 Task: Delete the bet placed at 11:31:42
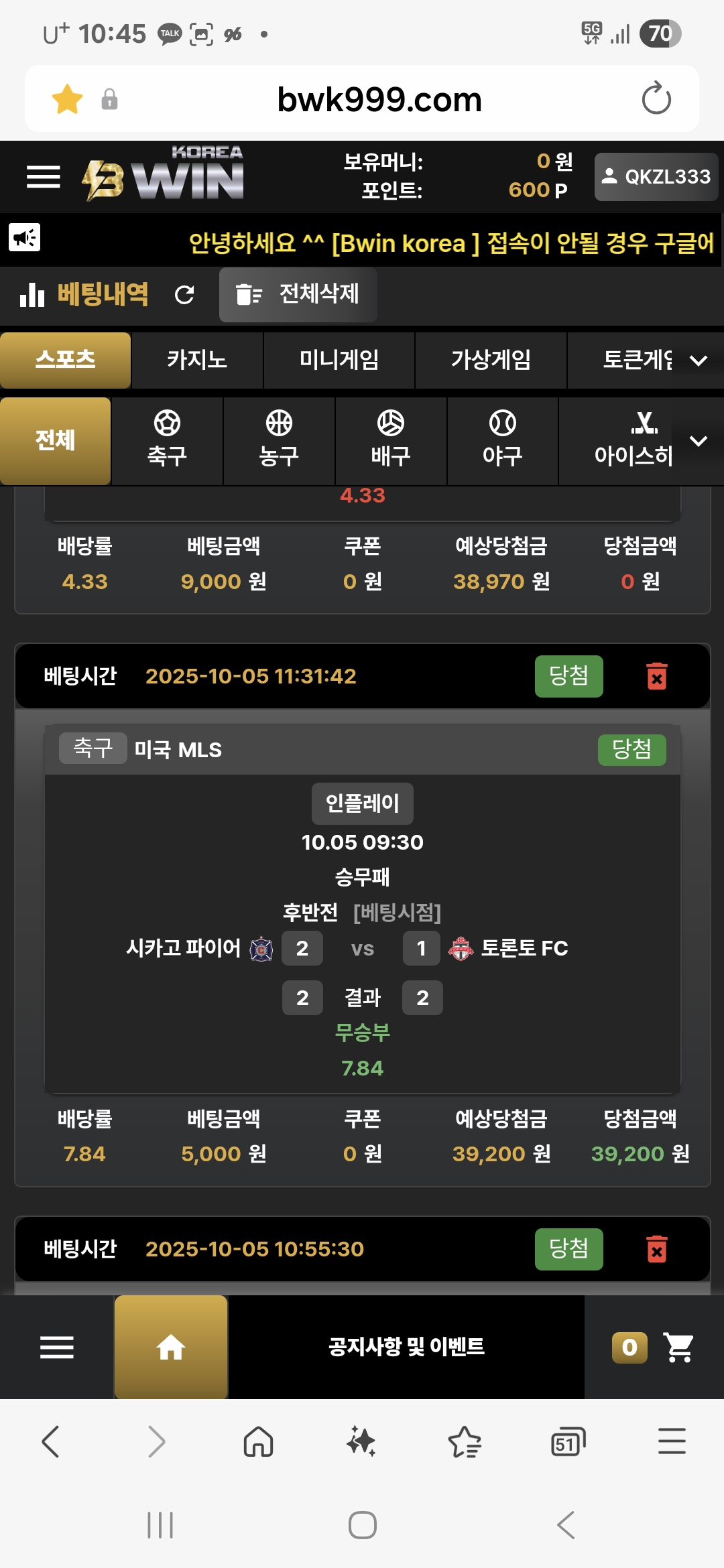tap(657, 676)
